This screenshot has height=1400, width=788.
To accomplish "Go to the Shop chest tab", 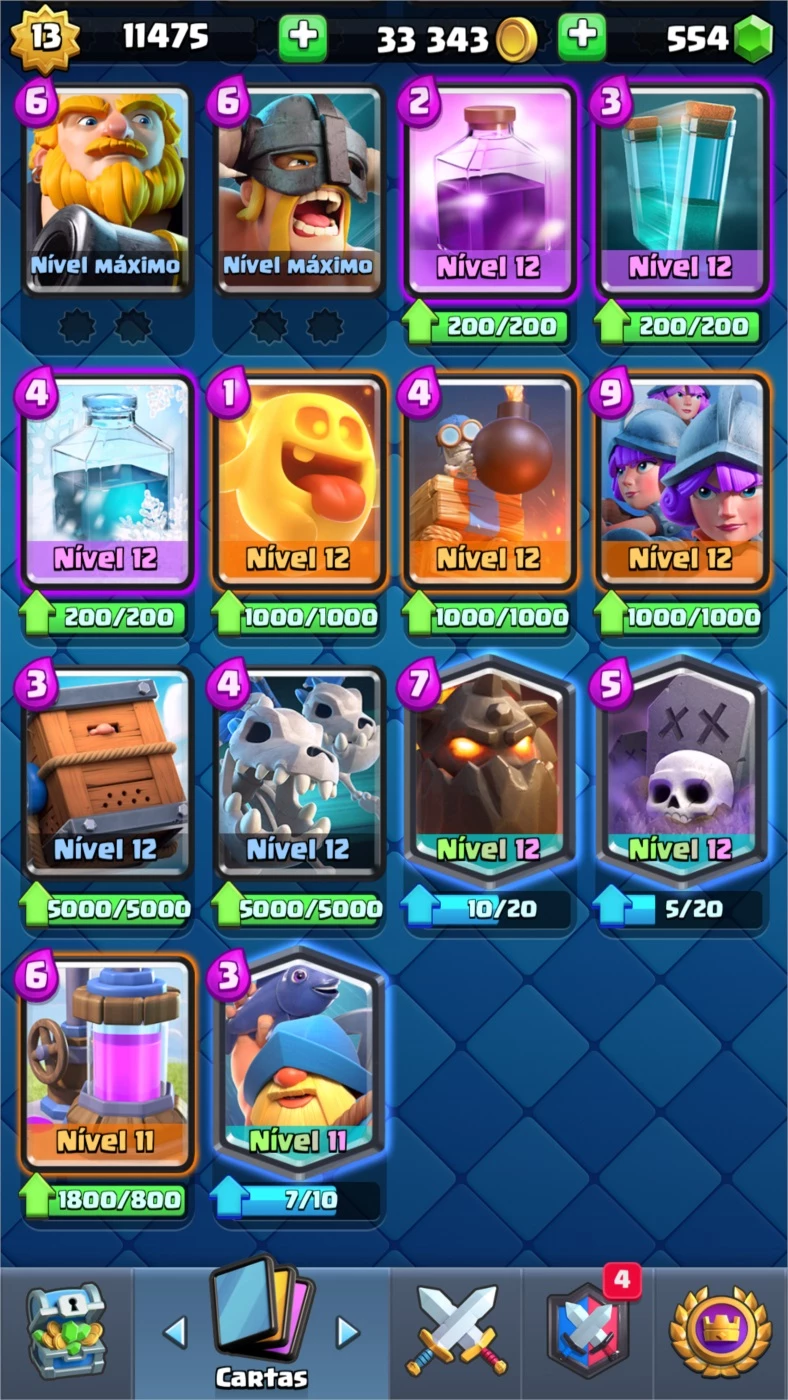I will pos(66,1331).
